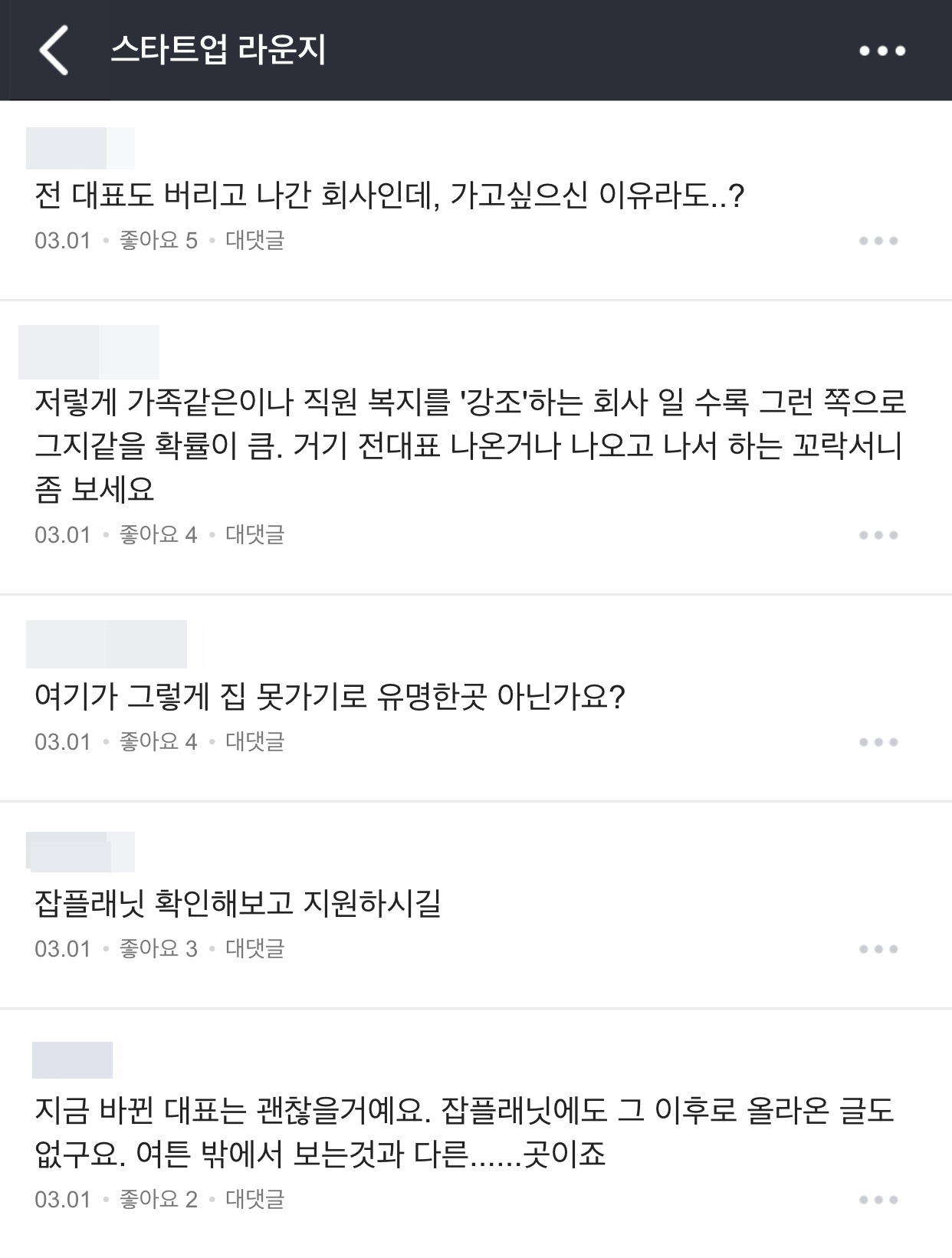Open options for the '전 대표도 버리고' comment

[878, 239]
